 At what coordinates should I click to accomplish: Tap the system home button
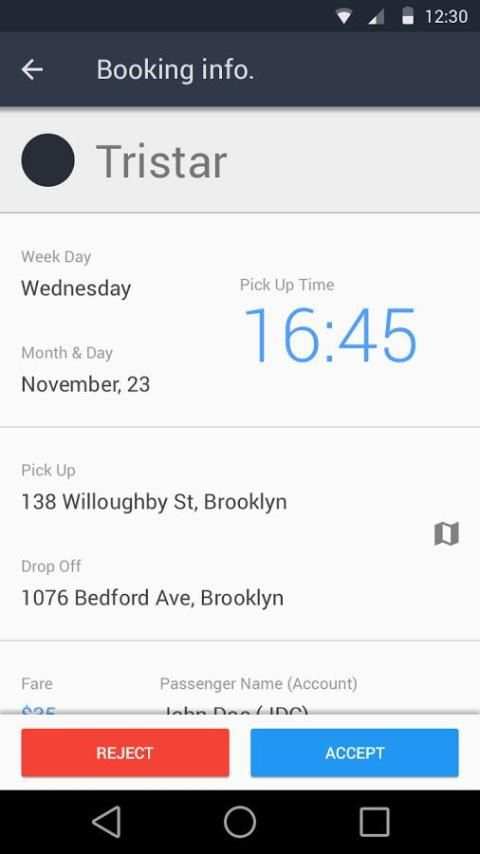pos(240,822)
